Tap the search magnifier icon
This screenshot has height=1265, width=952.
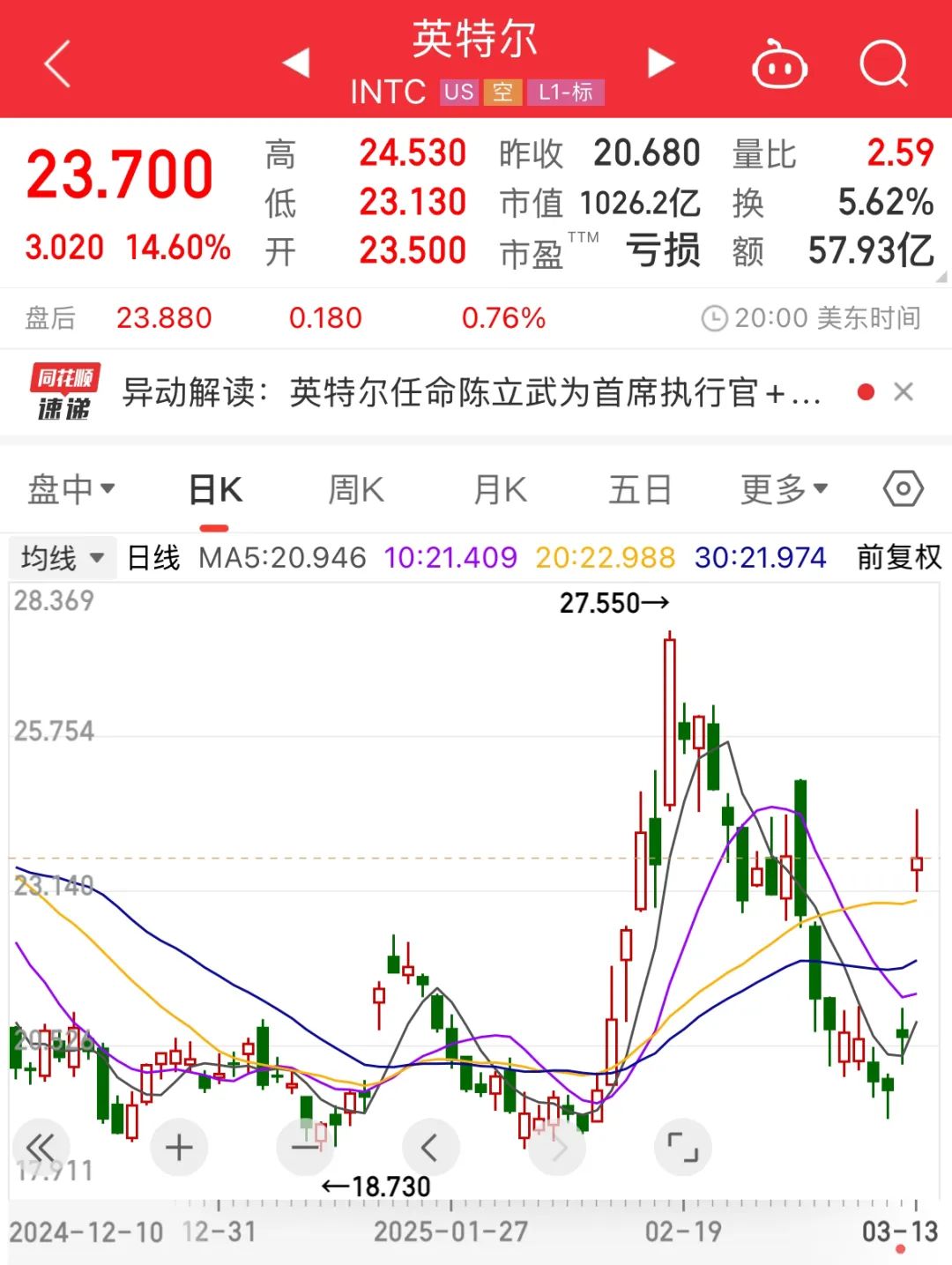click(x=884, y=64)
